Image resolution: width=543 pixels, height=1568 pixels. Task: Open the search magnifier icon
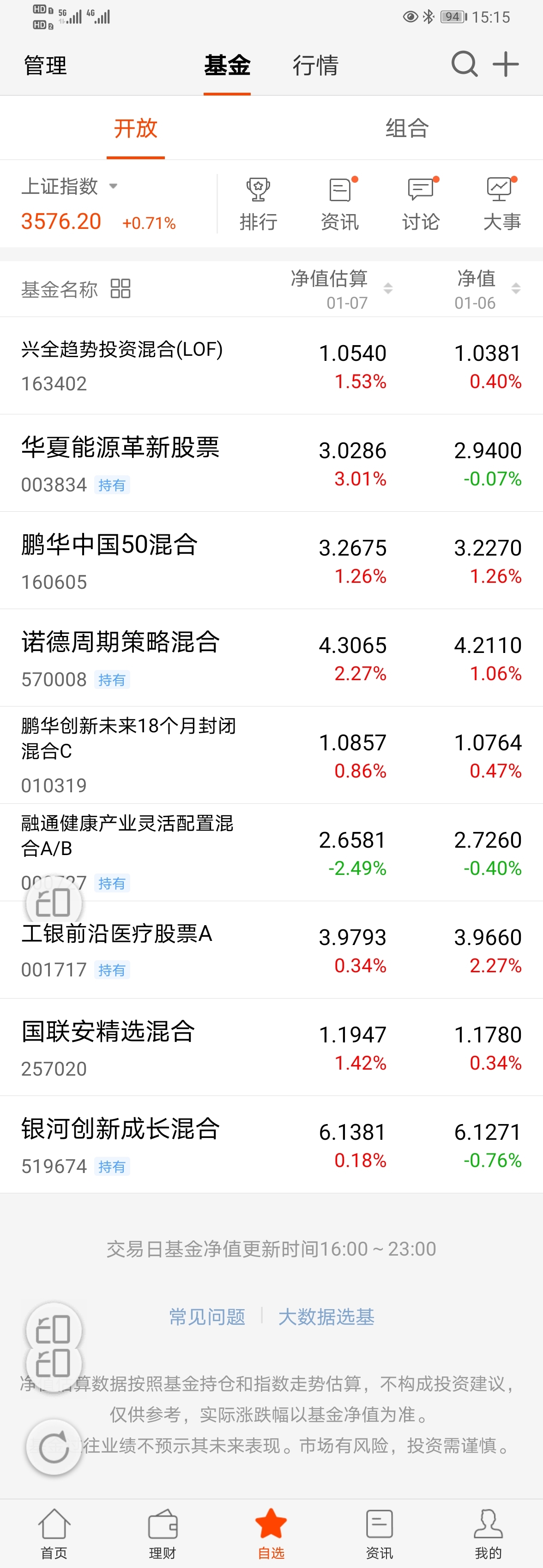[465, 64]
